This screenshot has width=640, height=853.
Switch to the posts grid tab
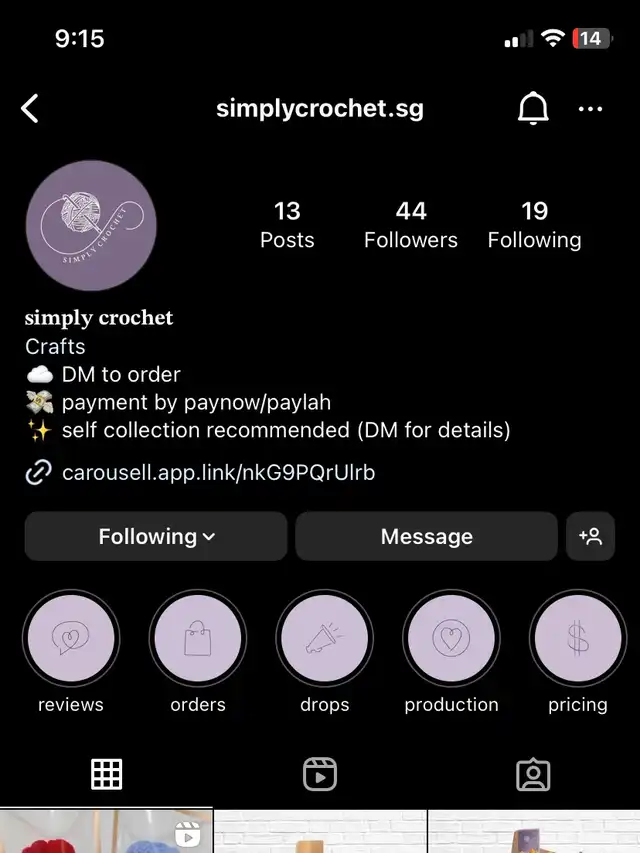point(106,774)
